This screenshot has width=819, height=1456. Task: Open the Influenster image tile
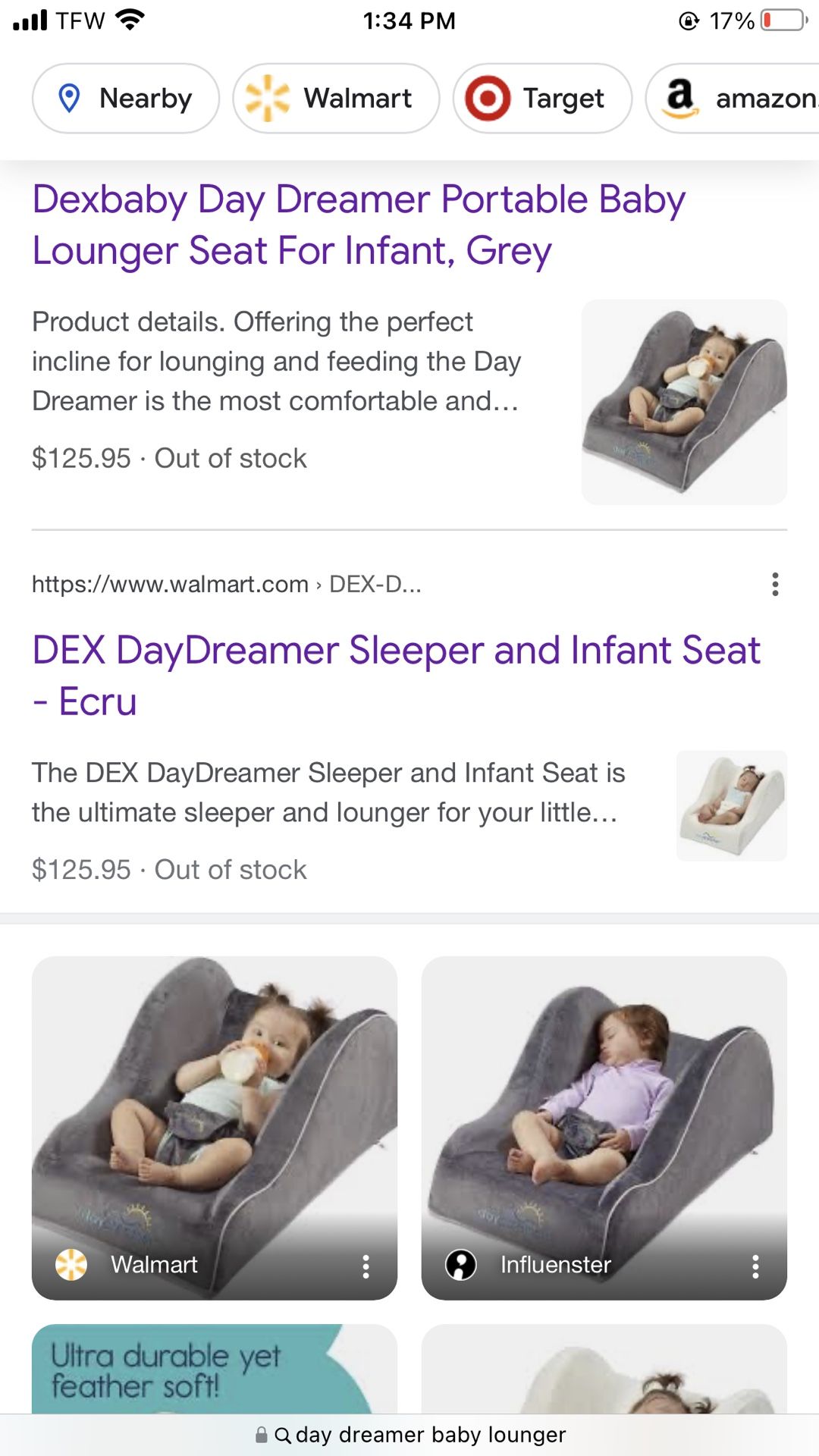[604, 1128]
